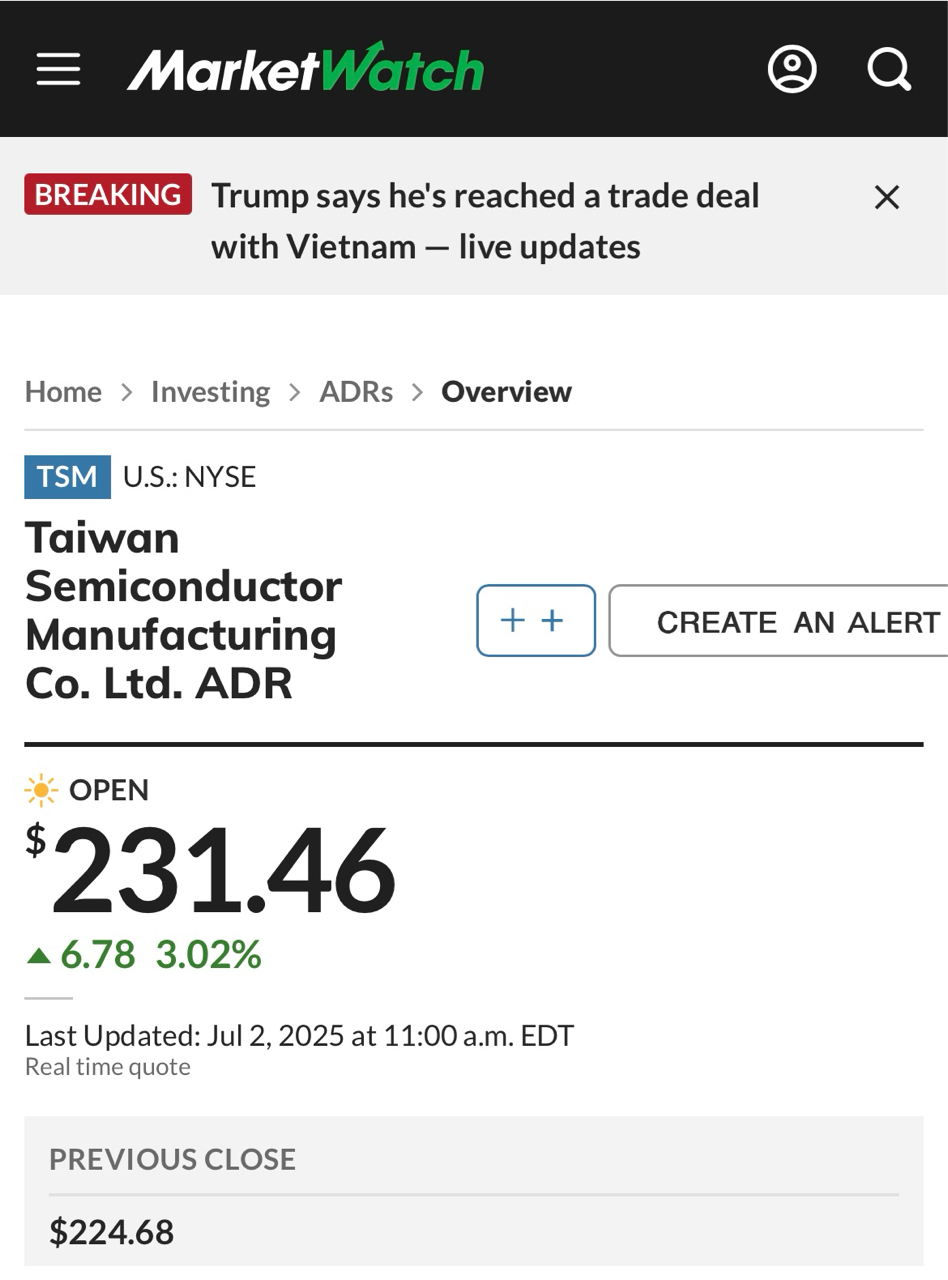The height and width of the screenshot is (1280, 948).
Task: Navigate to the ADRs breadcrumb
Action: [x=356, y=392]
